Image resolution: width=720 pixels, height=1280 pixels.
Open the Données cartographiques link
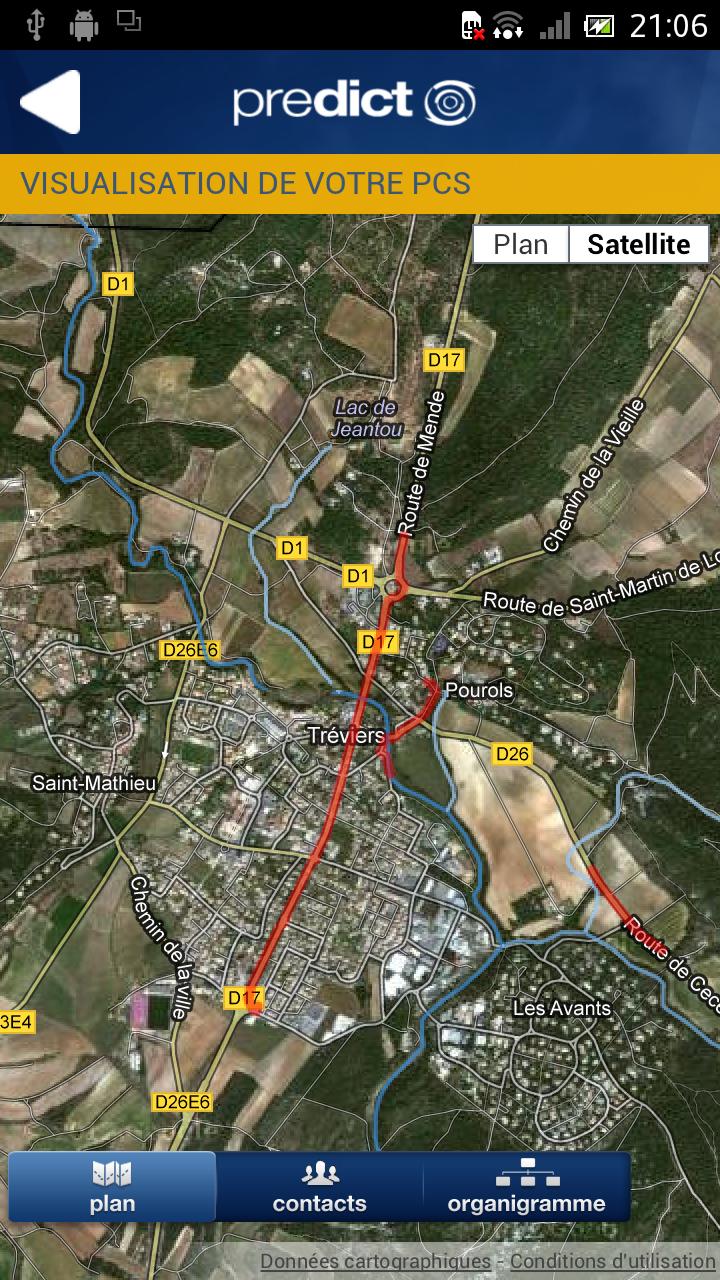(375, 1262)
